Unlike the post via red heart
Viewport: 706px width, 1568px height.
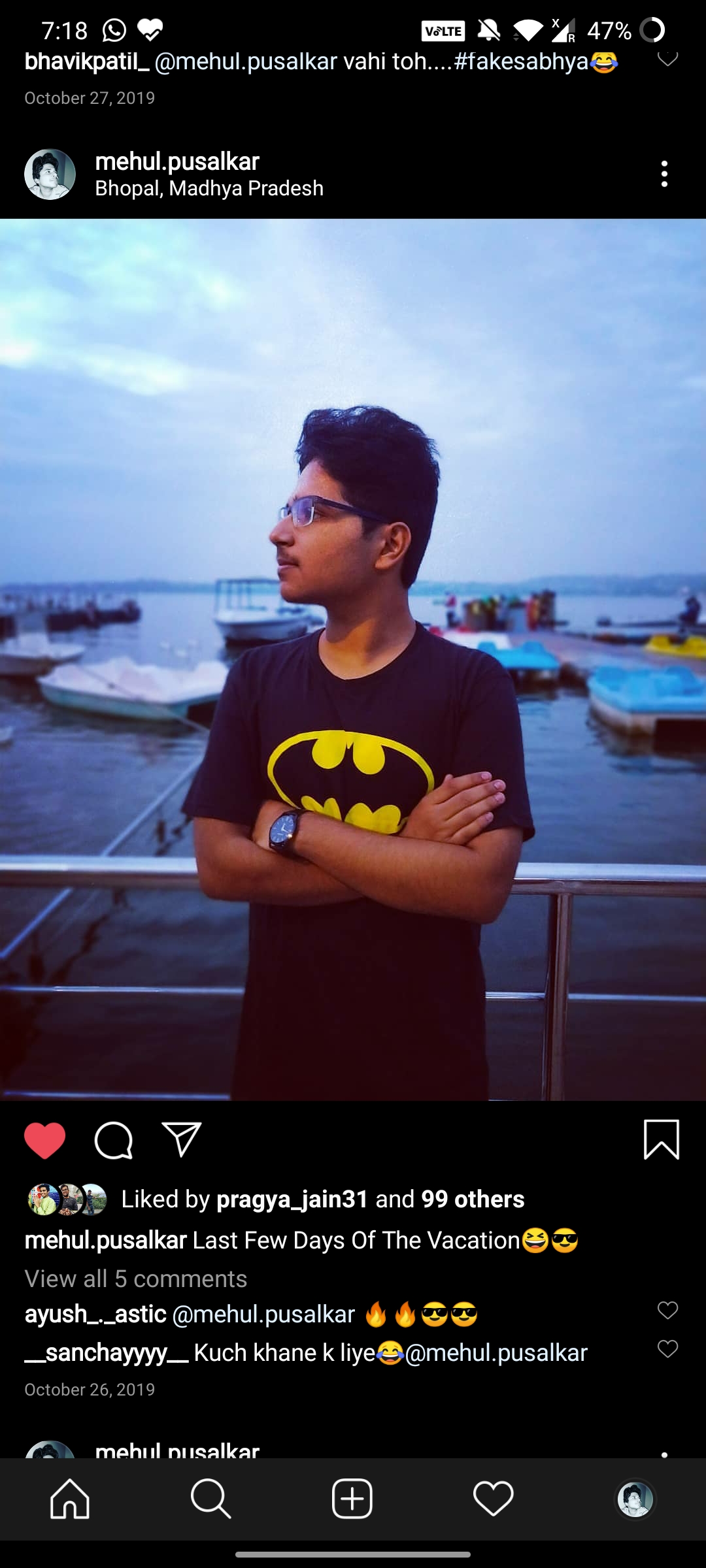[x=44, y=1141]
